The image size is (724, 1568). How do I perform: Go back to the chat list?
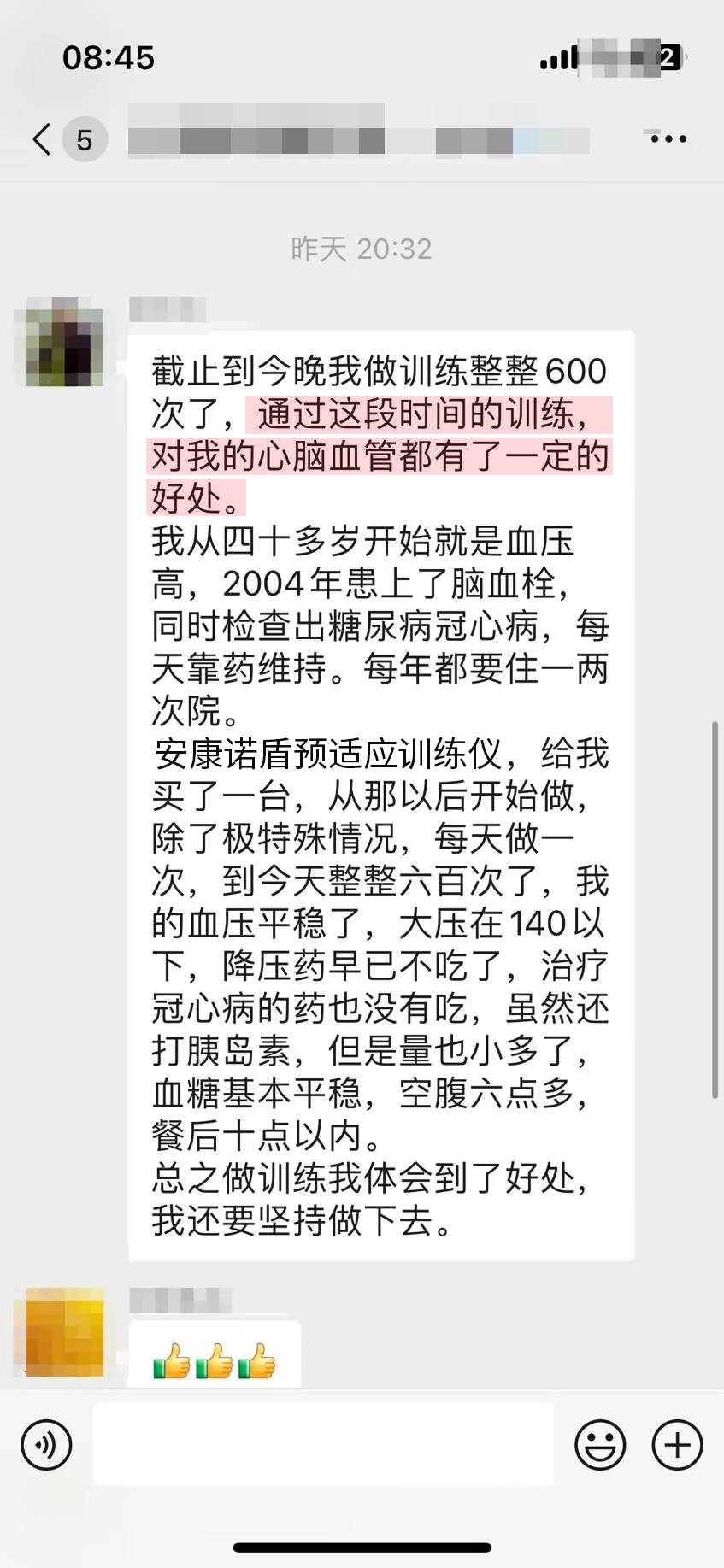coord(43,138)
